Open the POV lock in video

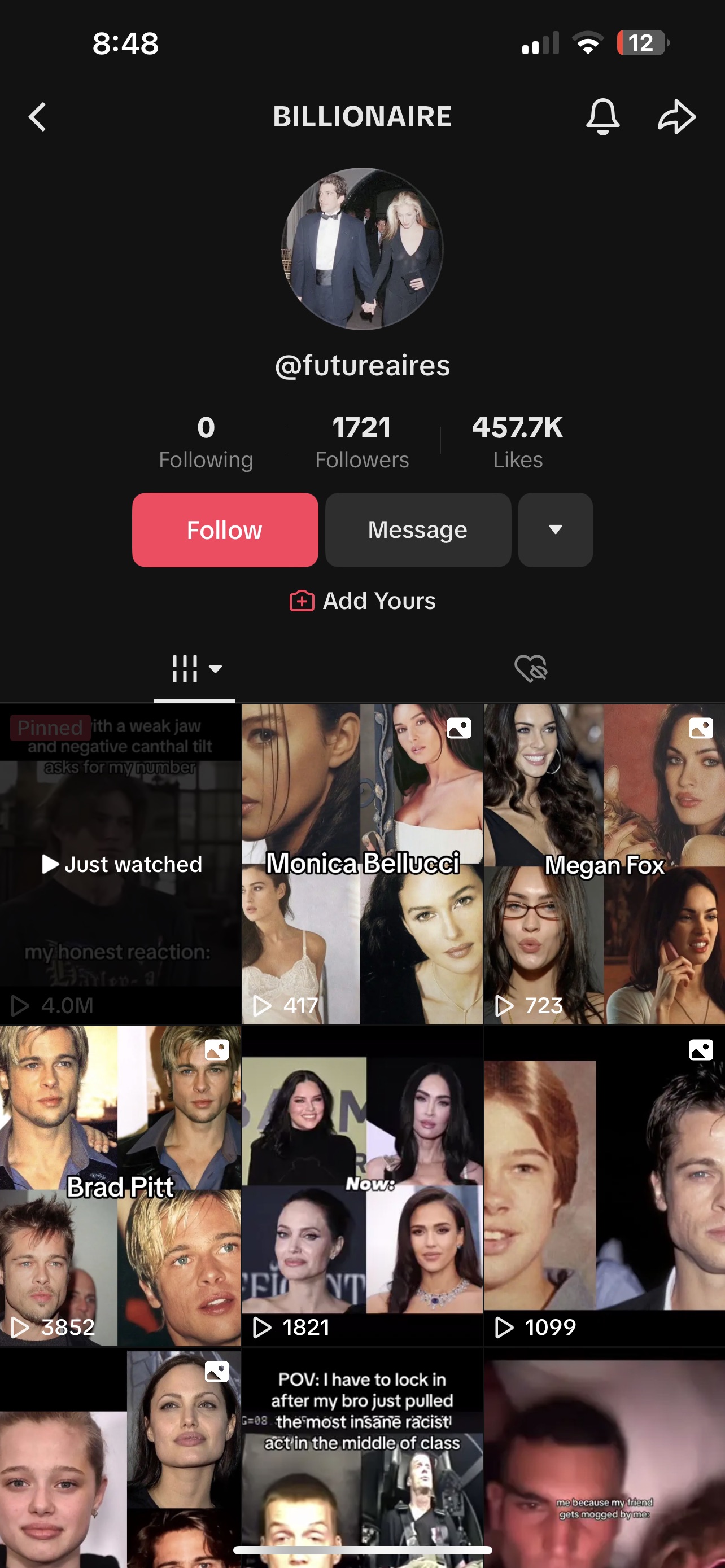click(x=362, y=1458)
